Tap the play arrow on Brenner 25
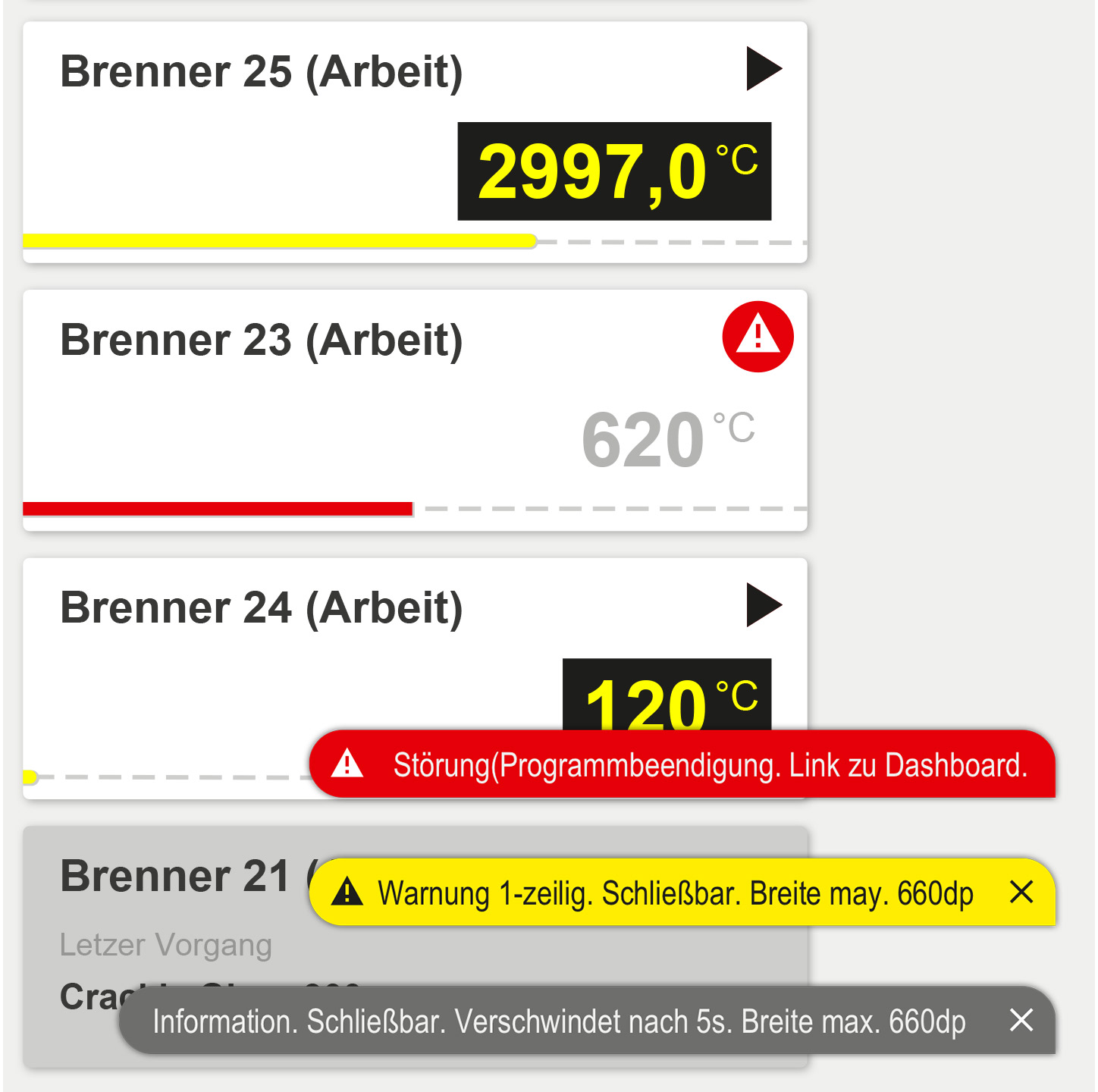Viewport: 1098px width, 1092px height. point(763,69)
